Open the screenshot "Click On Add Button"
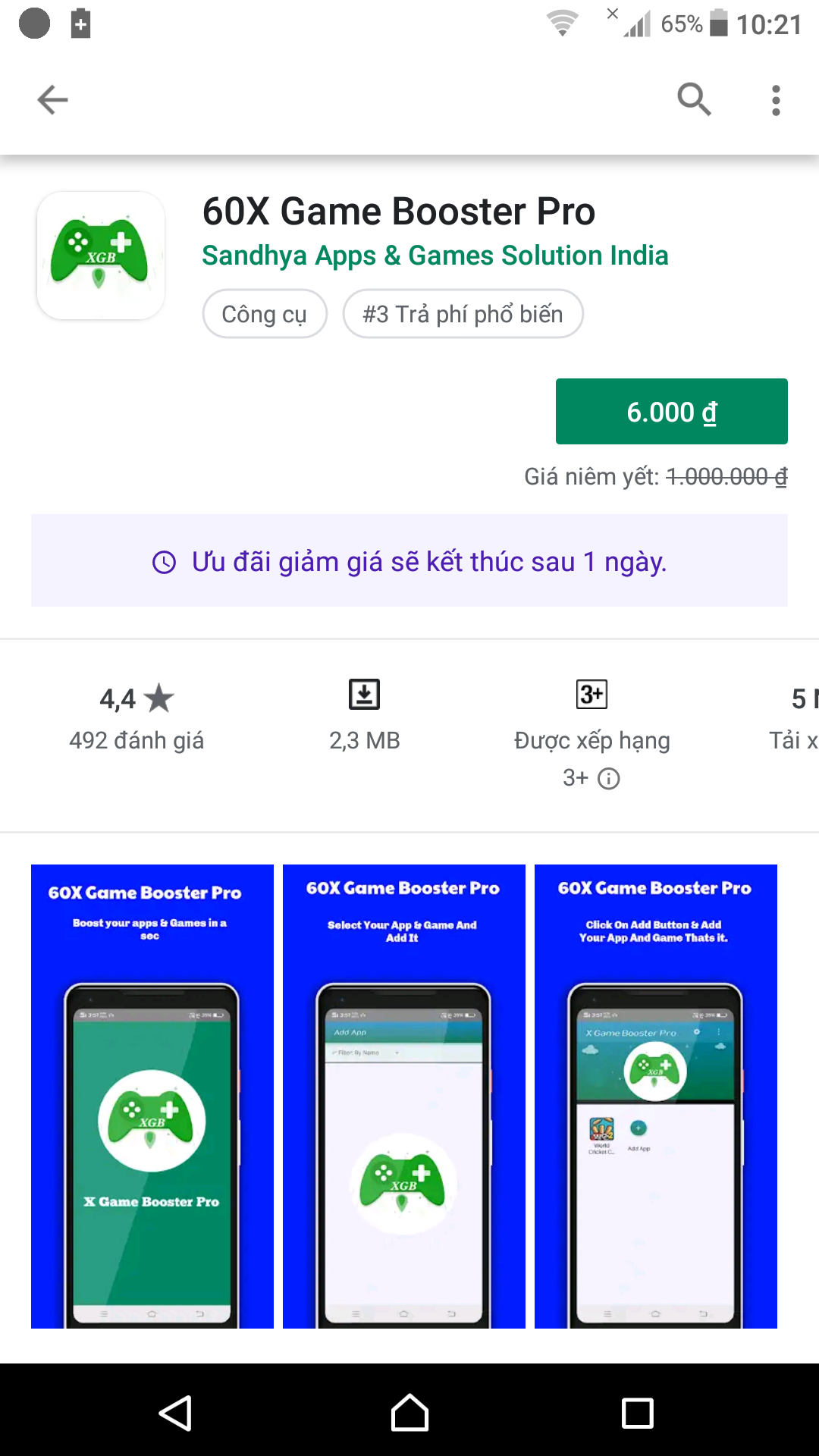 pyautogui.click(x=655, y=1096)
